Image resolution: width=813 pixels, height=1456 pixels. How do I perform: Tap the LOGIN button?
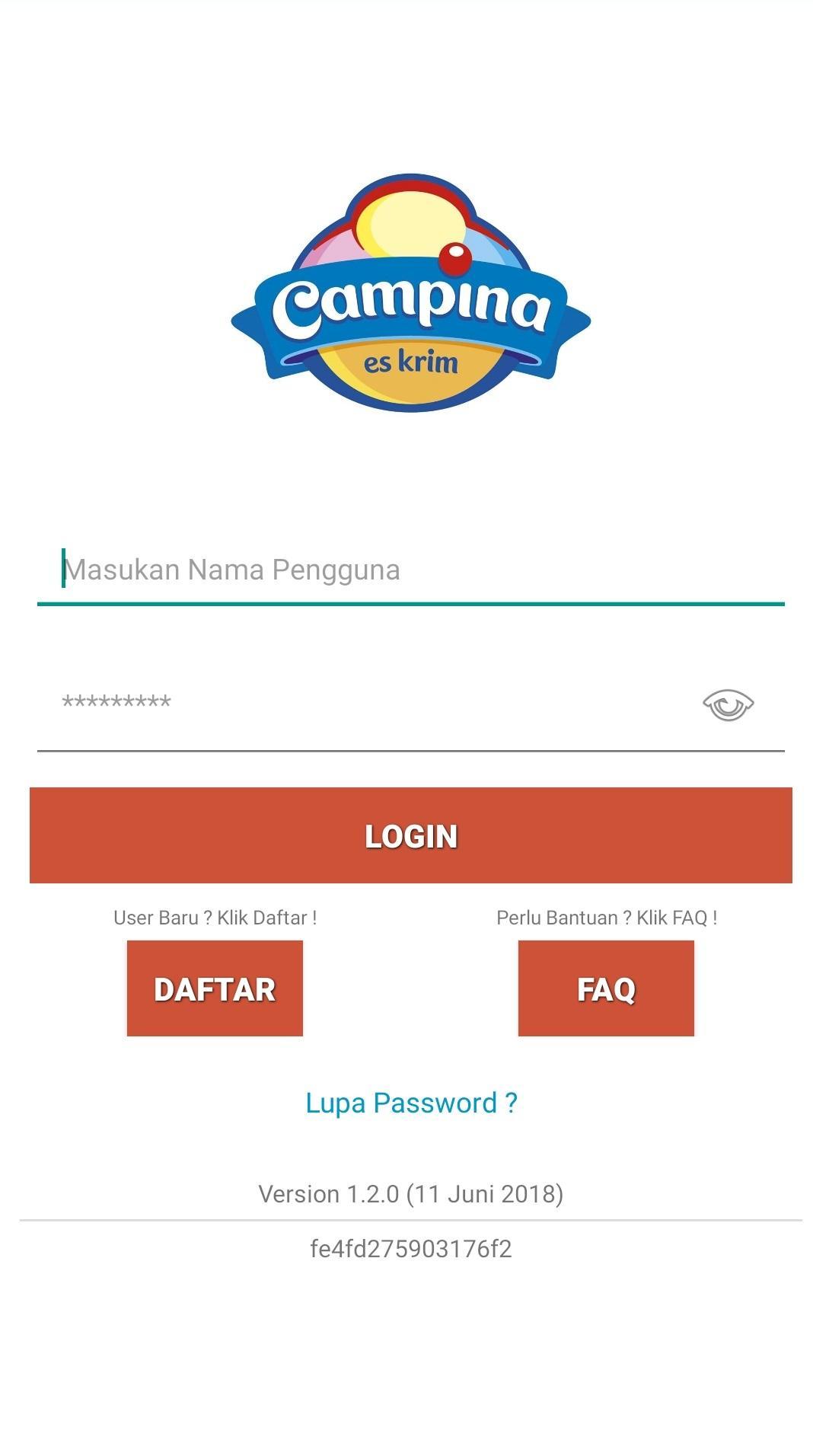[x=410, y=835]
